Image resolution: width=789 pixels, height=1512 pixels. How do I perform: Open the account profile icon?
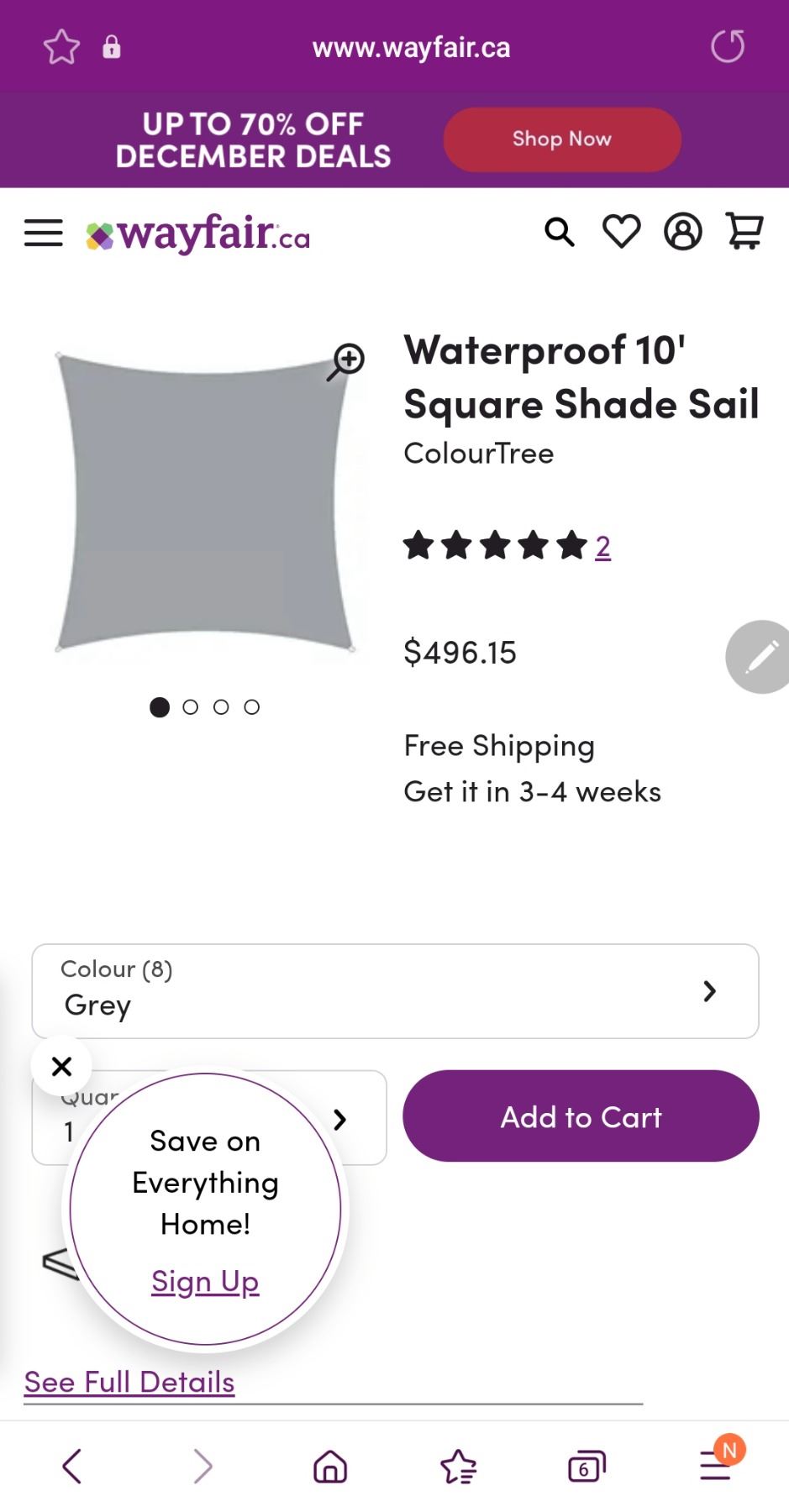pos(683,232)
